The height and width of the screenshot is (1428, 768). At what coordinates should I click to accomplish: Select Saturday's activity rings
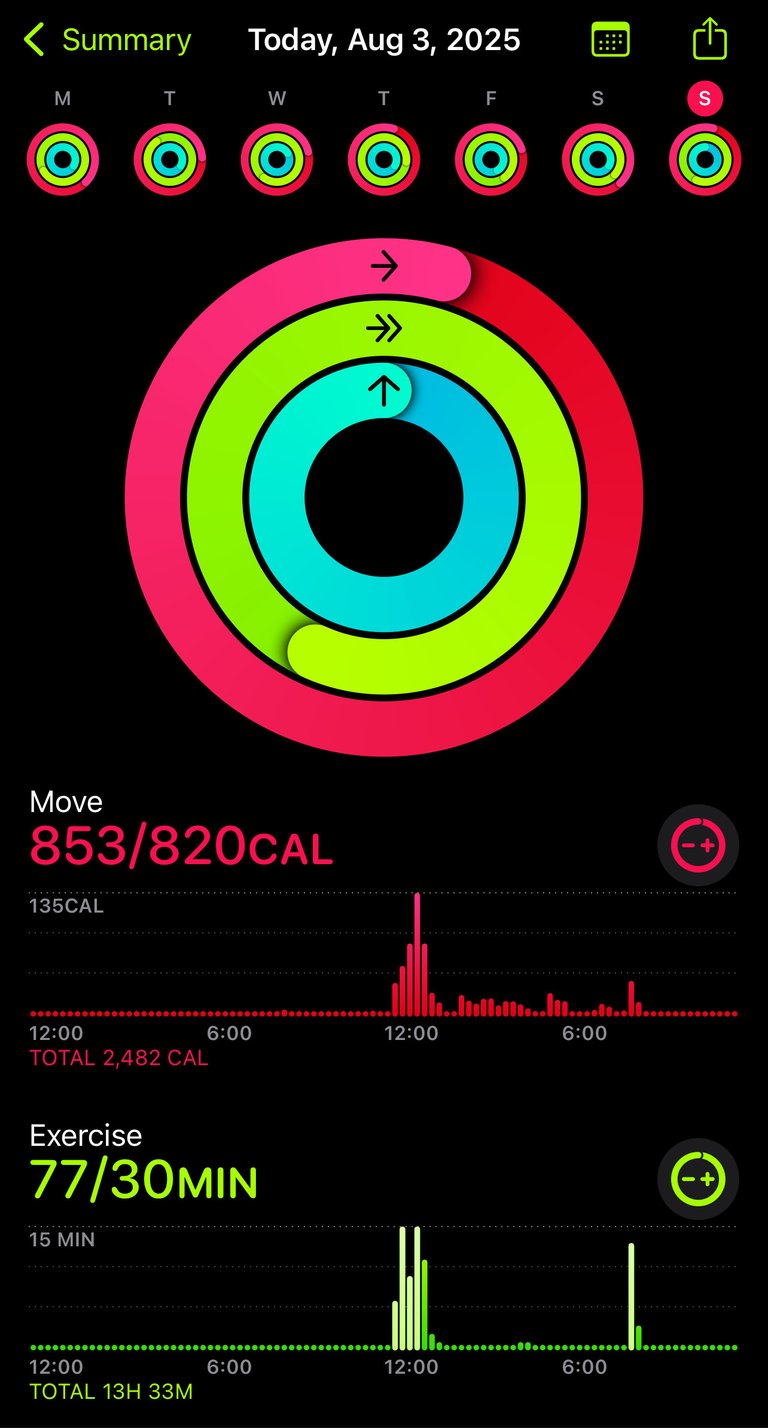click(598, 159)
